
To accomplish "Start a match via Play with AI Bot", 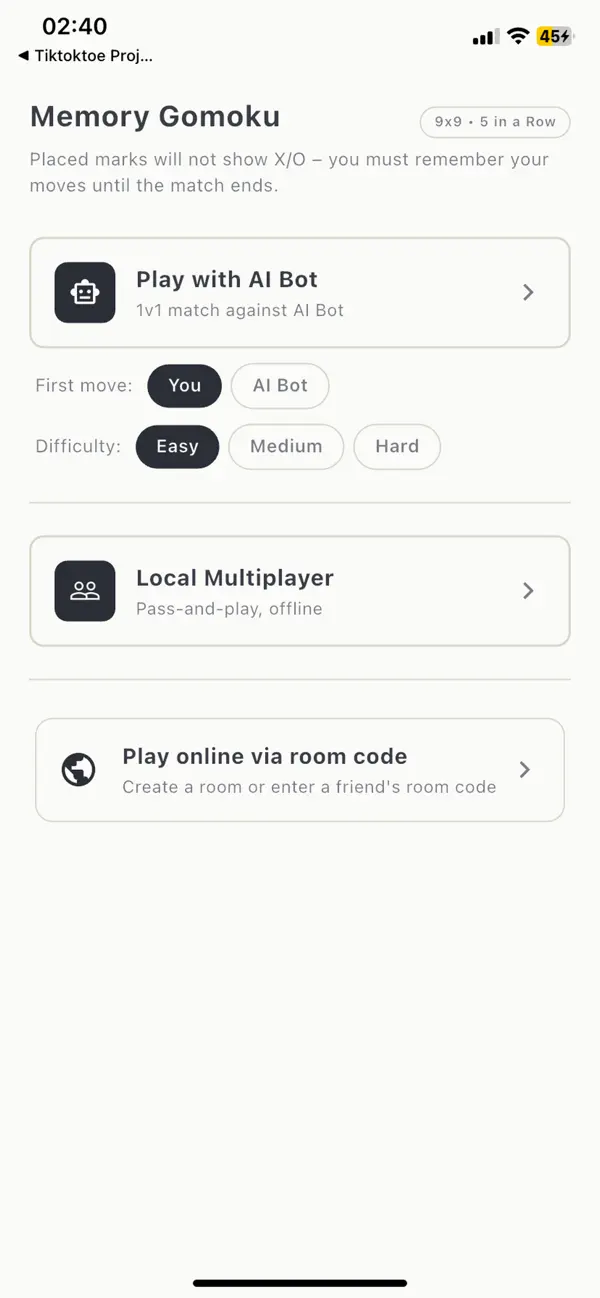I will point(300,292).
